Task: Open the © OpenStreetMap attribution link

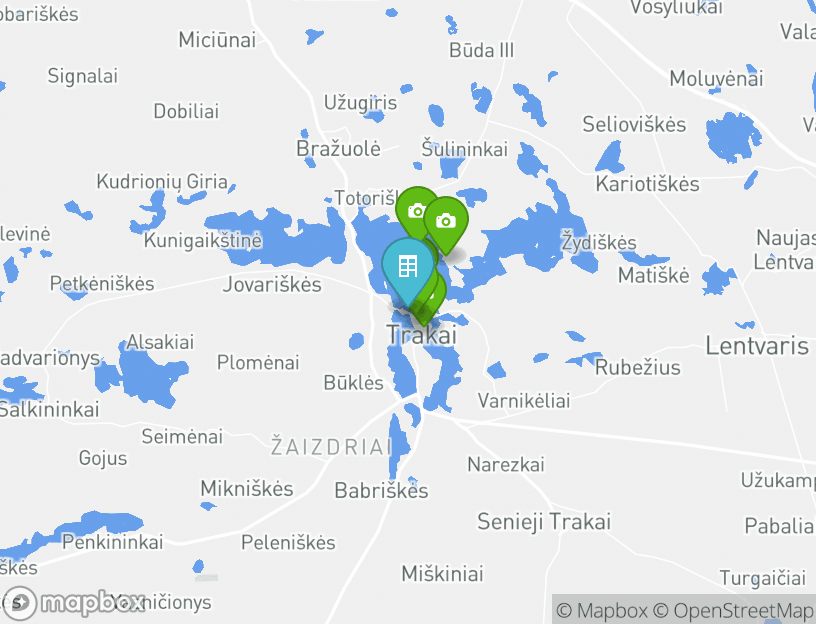Action: click(x=734, y=610)
